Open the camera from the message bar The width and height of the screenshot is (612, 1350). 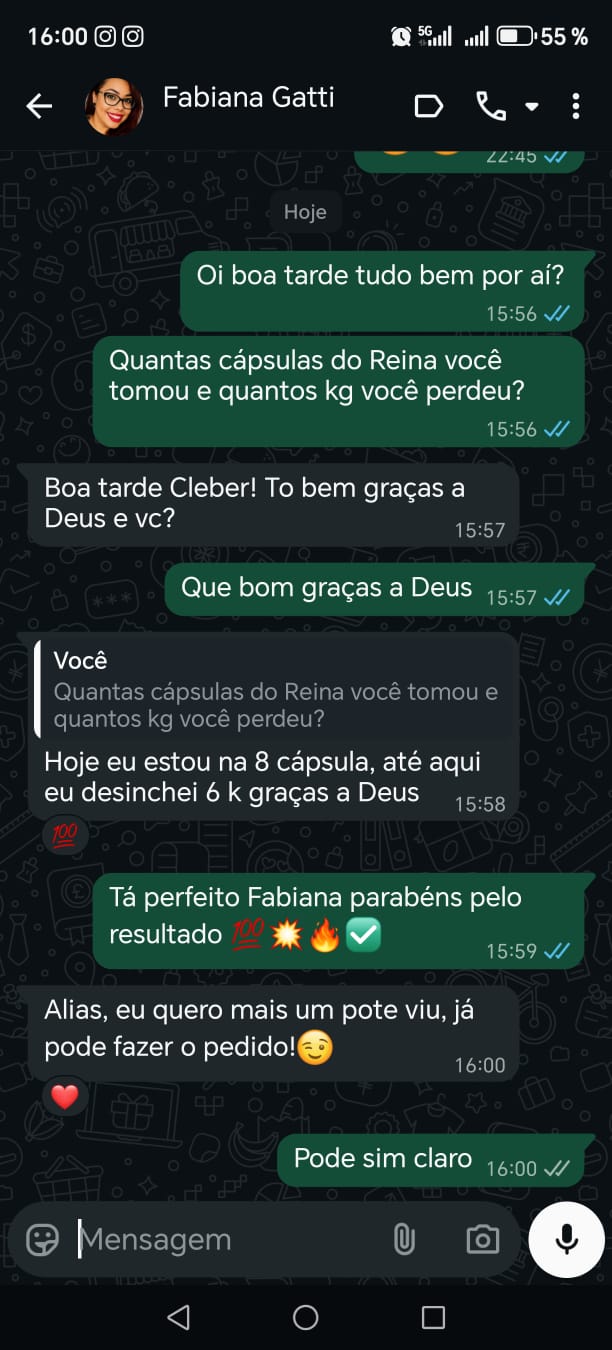[482, 1240]
